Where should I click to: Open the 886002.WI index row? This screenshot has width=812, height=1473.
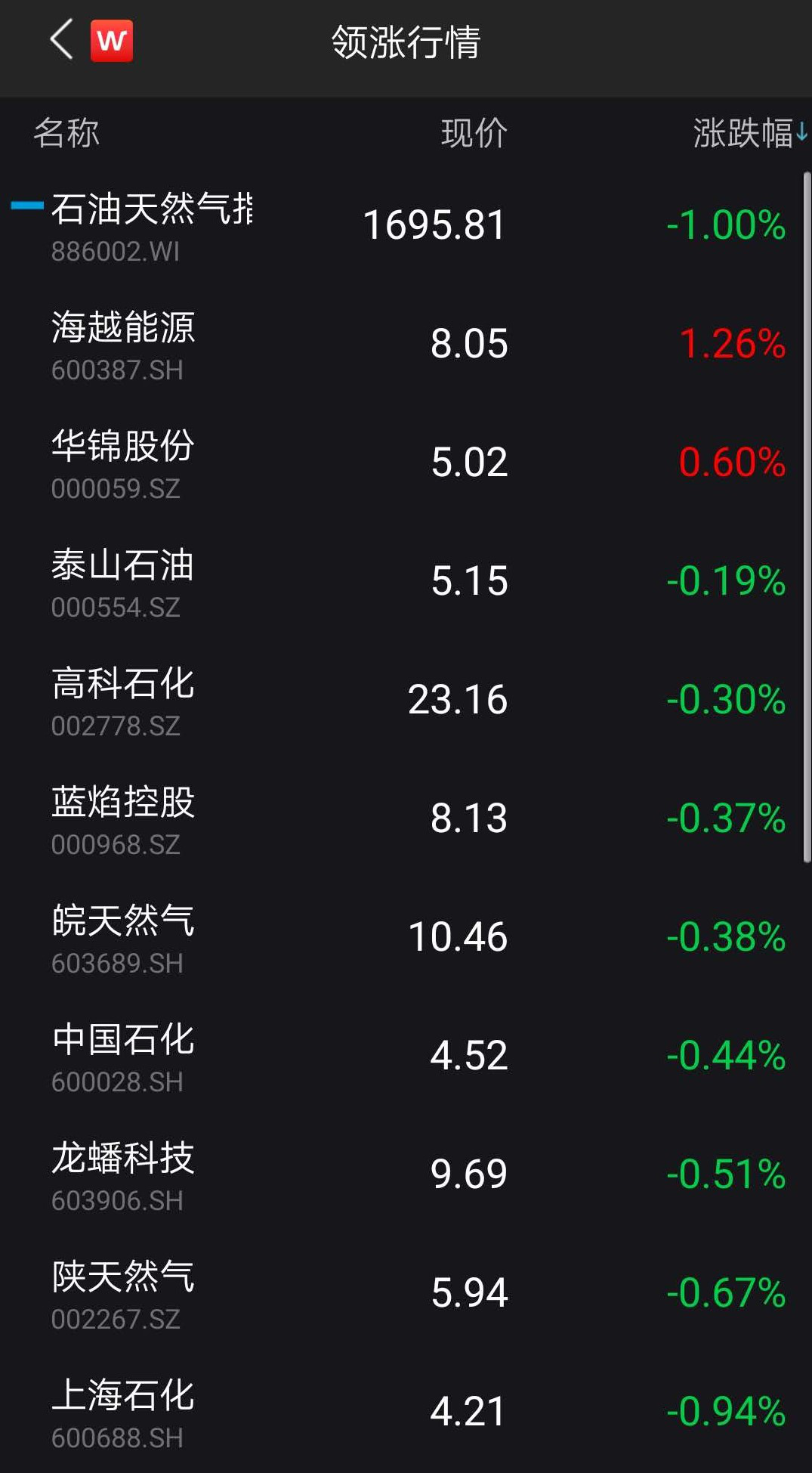(x=406, y=226)
